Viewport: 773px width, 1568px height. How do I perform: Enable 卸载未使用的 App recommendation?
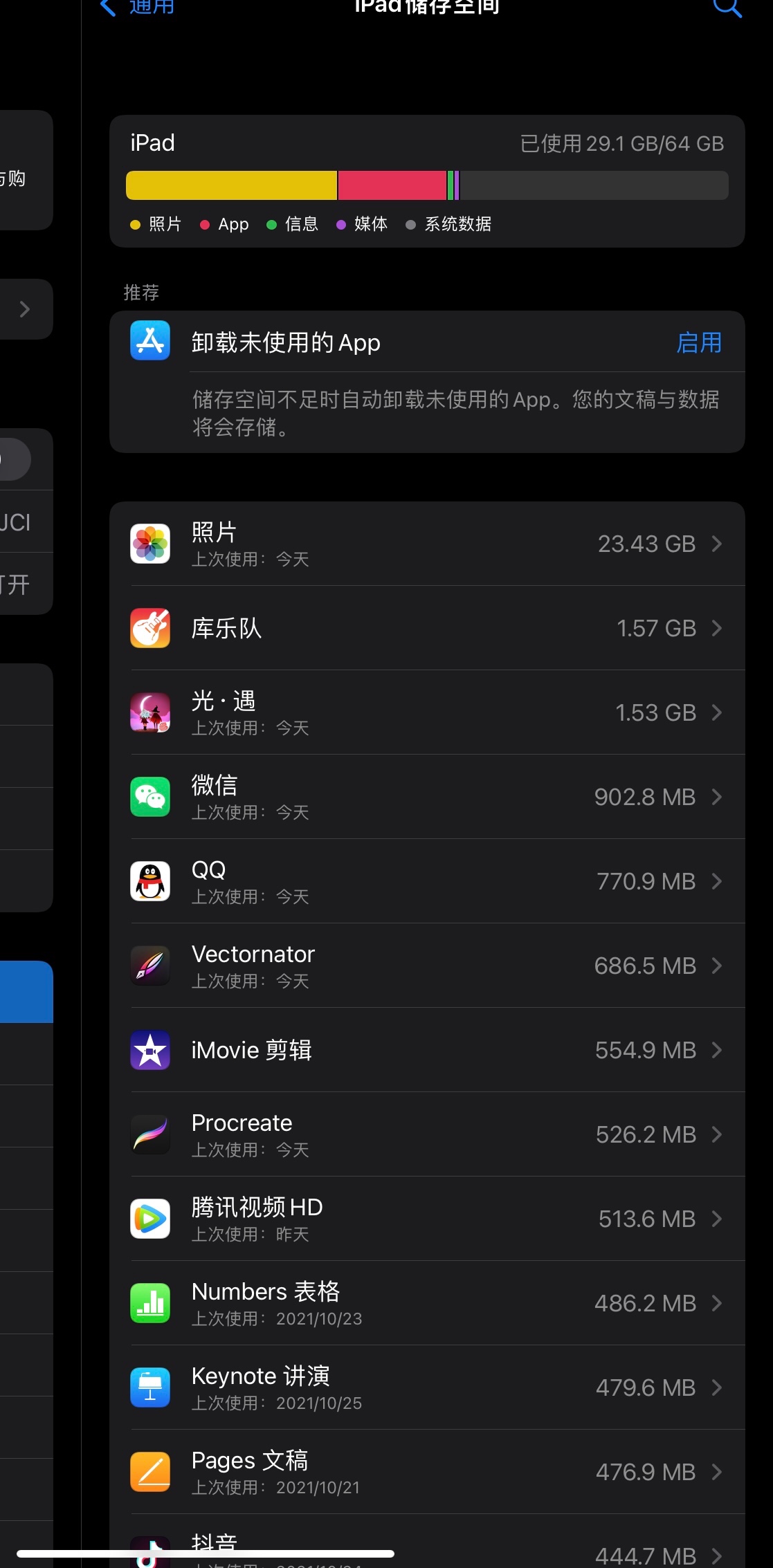[698, 342]
